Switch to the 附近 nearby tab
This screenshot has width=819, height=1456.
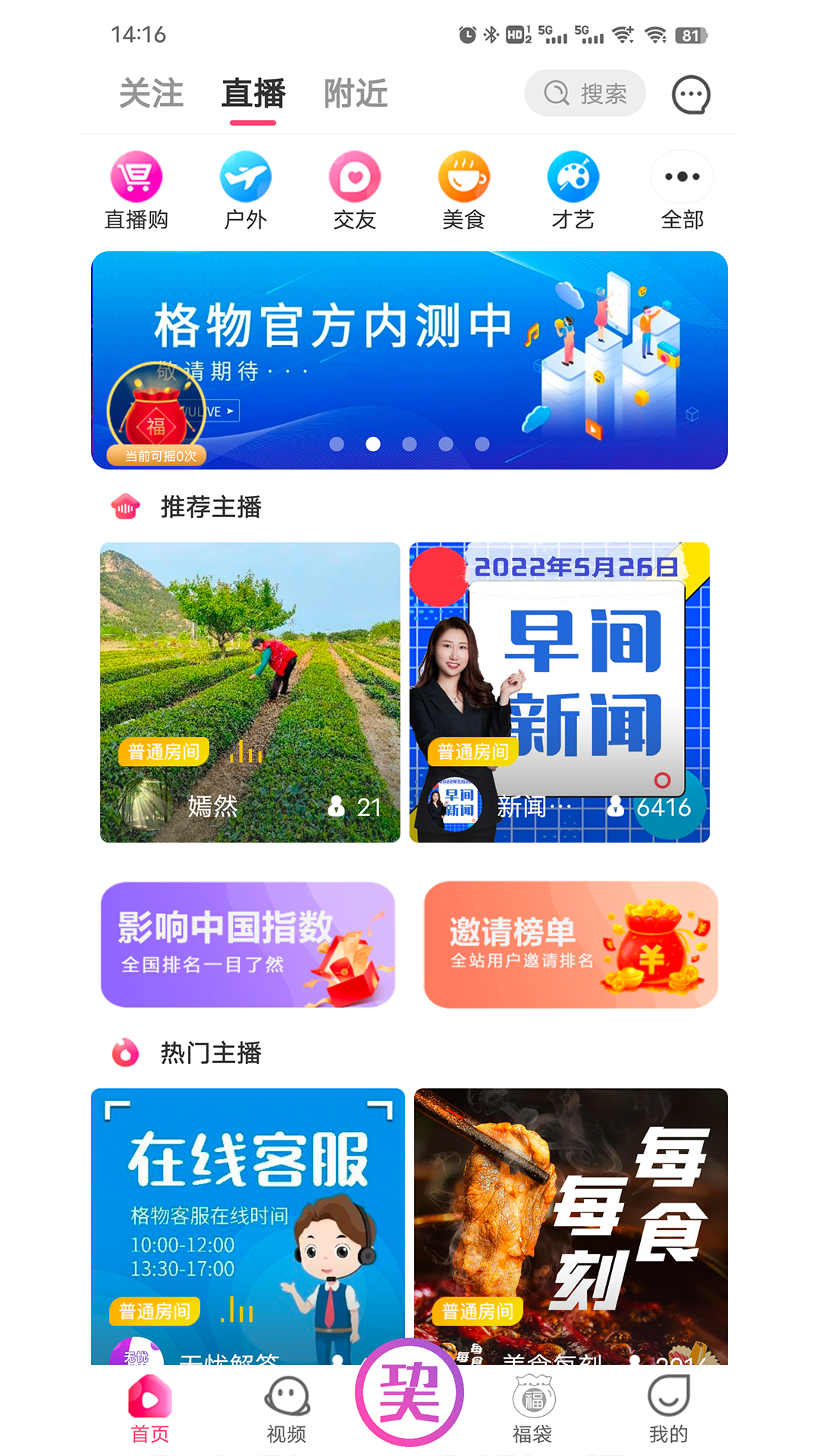(x=355, y=93)
